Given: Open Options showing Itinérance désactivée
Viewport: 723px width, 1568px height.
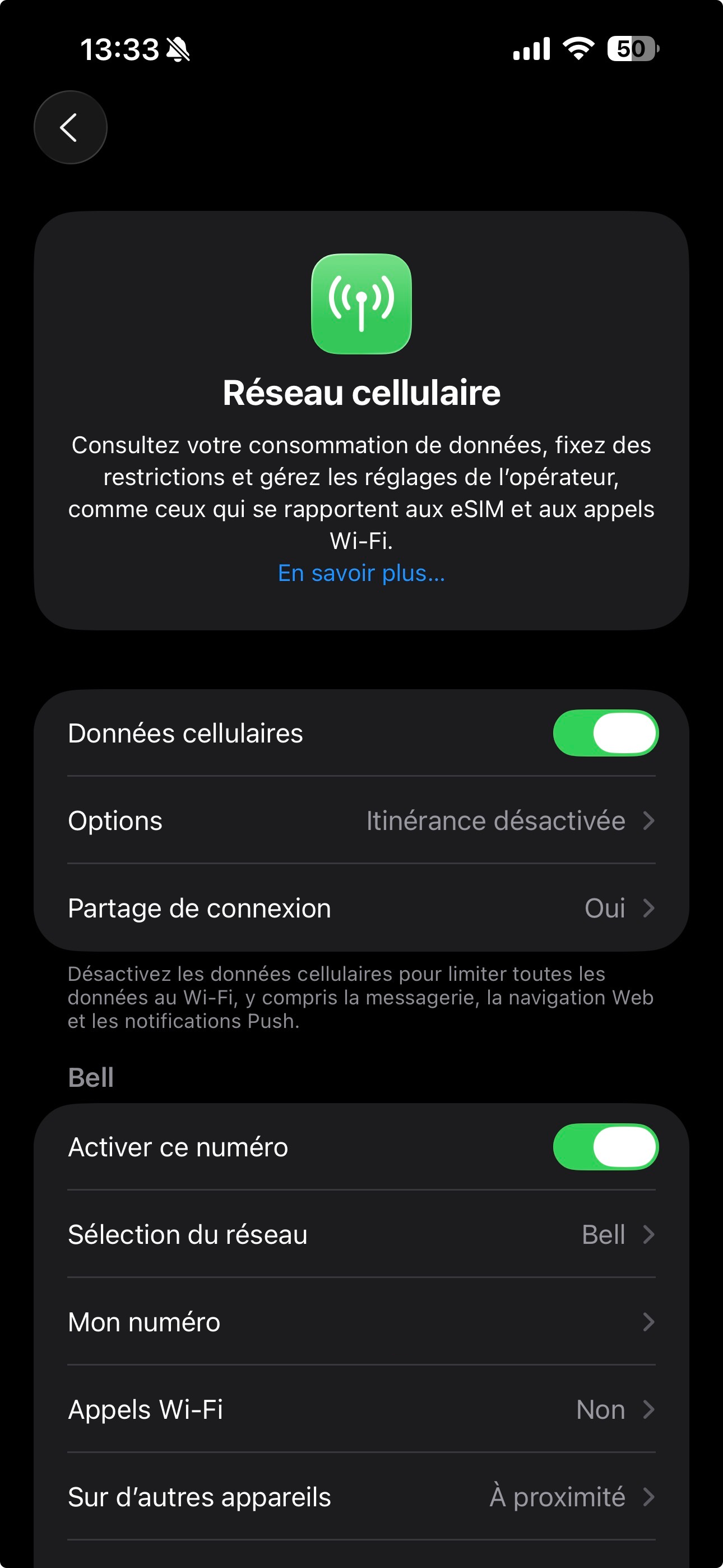Looking at the screenshot, I should (x=361, y=820).
